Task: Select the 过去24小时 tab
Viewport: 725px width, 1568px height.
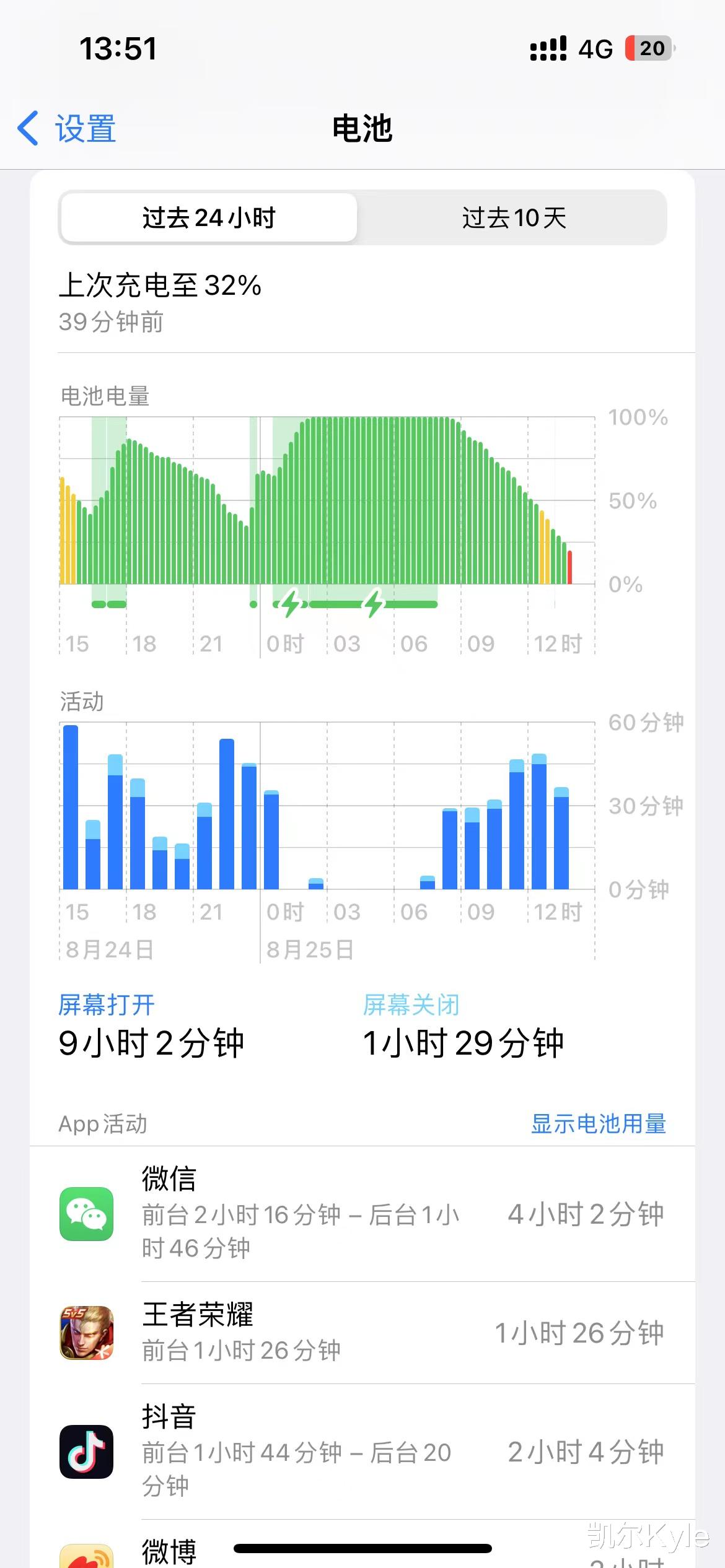Action: [208, 218]
